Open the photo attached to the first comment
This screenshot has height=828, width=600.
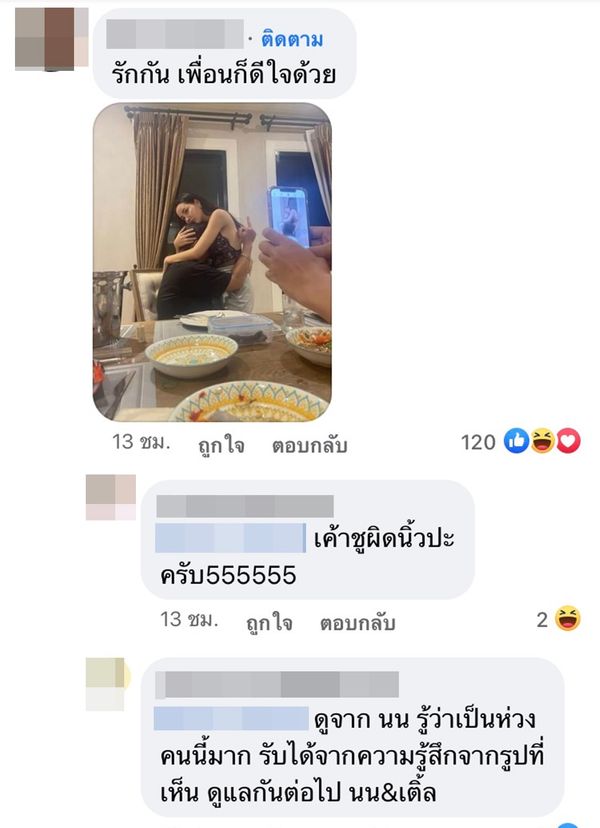(212, 262)
